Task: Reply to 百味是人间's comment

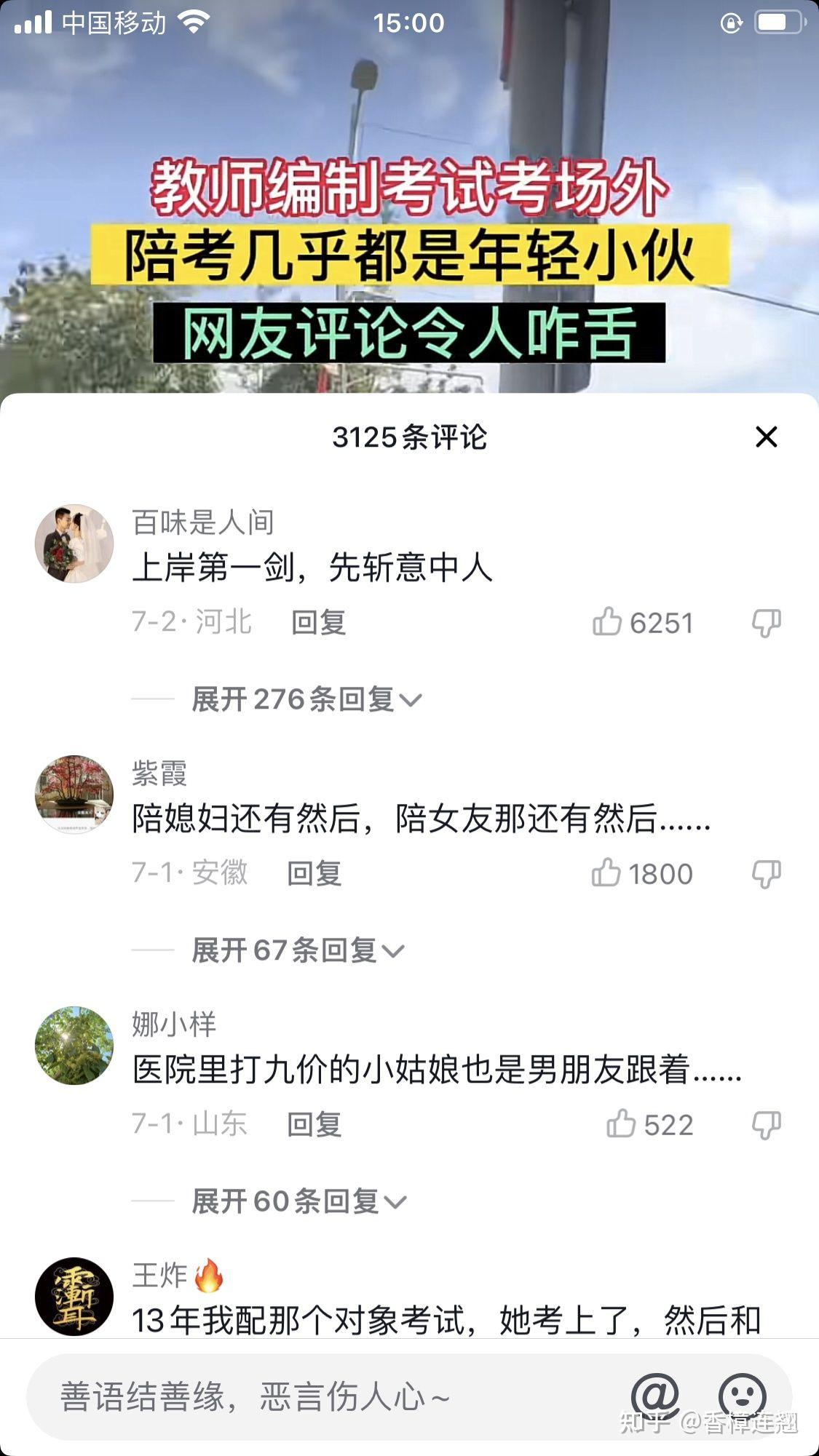Action: click(x=318, y=623)
